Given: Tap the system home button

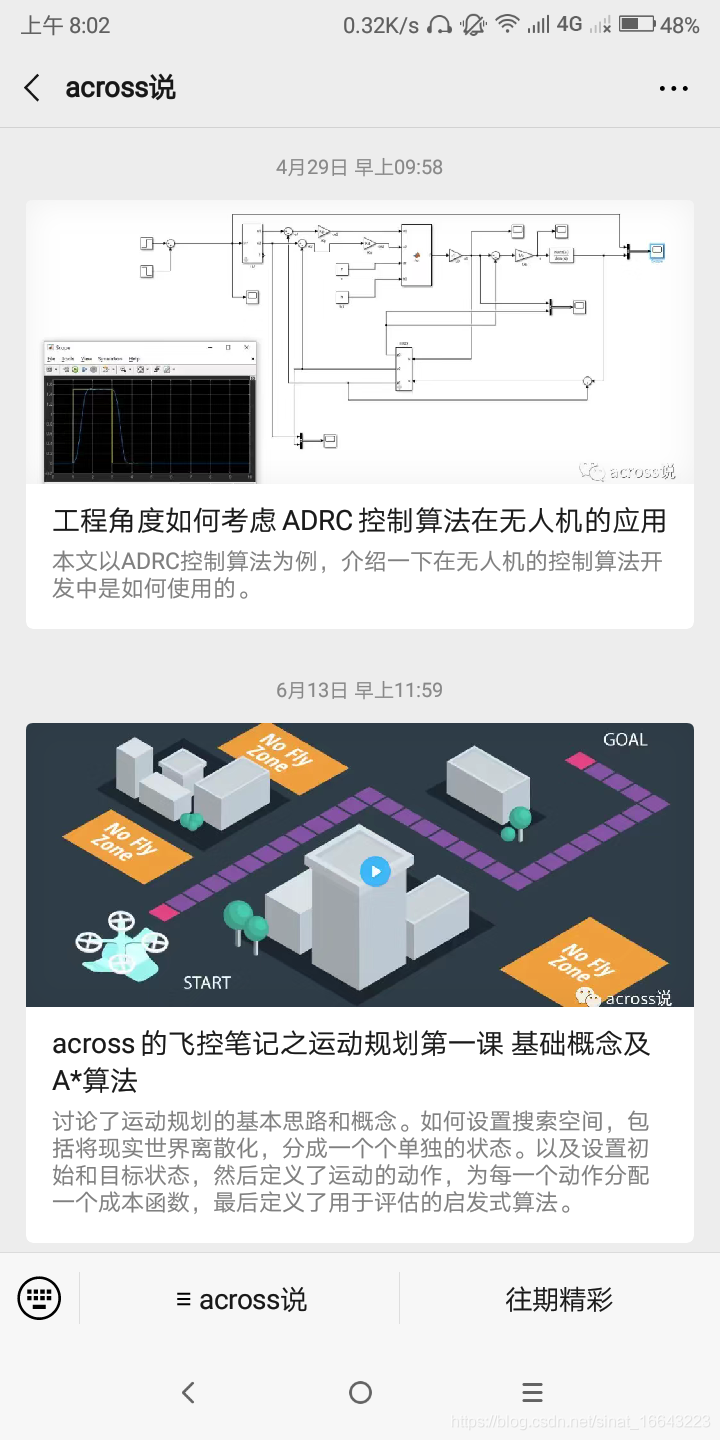Looking at the screenshot, I should [360, 1392].
